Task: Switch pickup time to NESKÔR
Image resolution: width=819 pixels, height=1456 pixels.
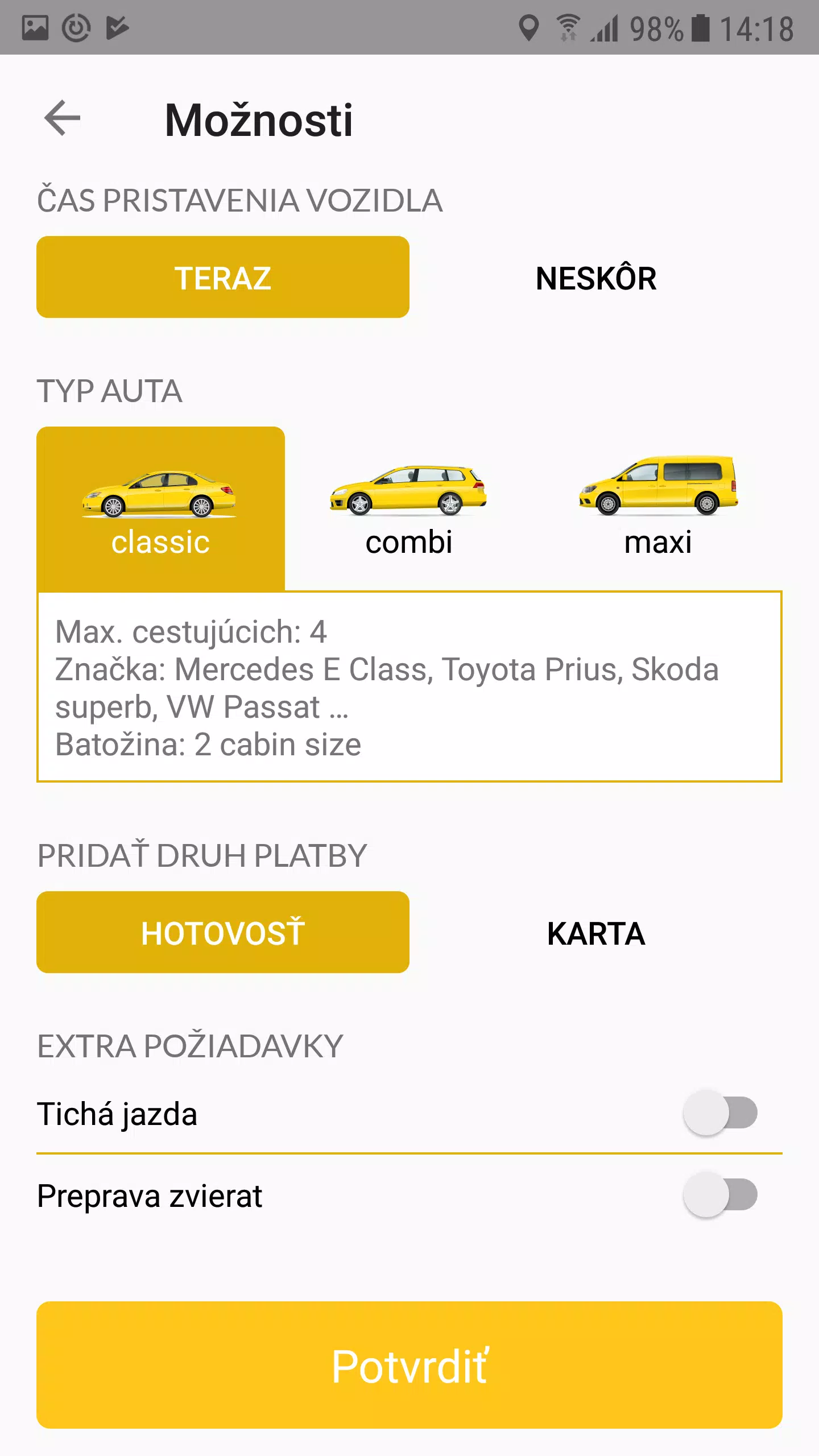Action: 595,278
